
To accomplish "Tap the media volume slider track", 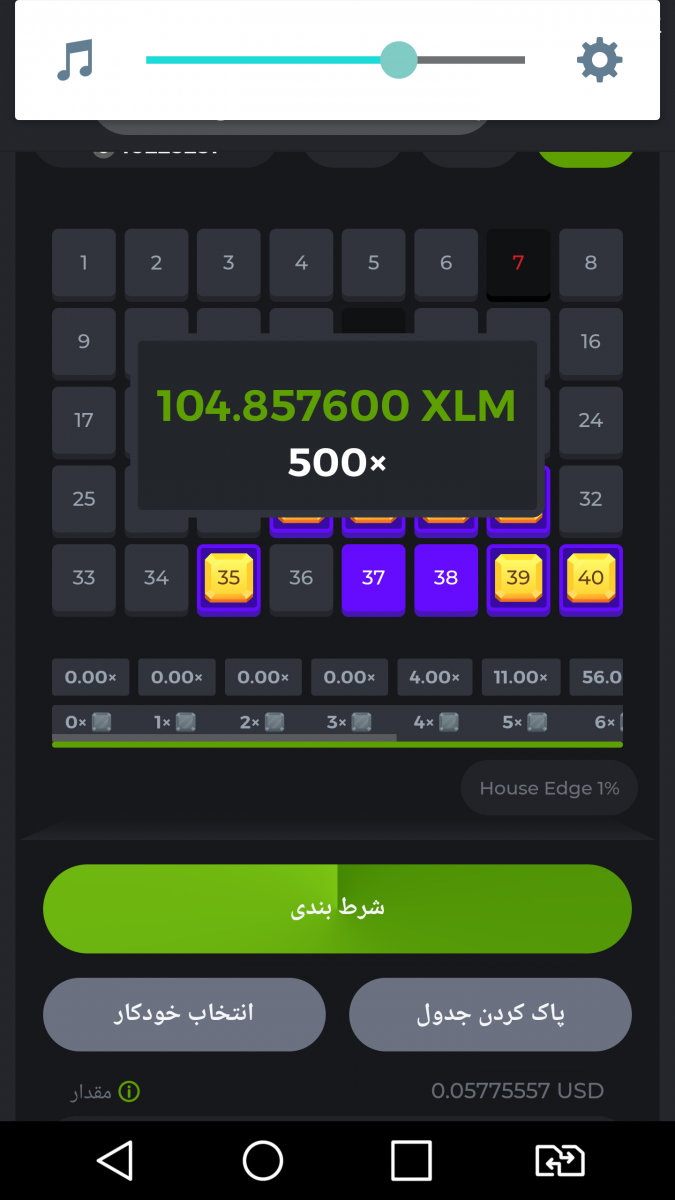I will pos(335,60).
